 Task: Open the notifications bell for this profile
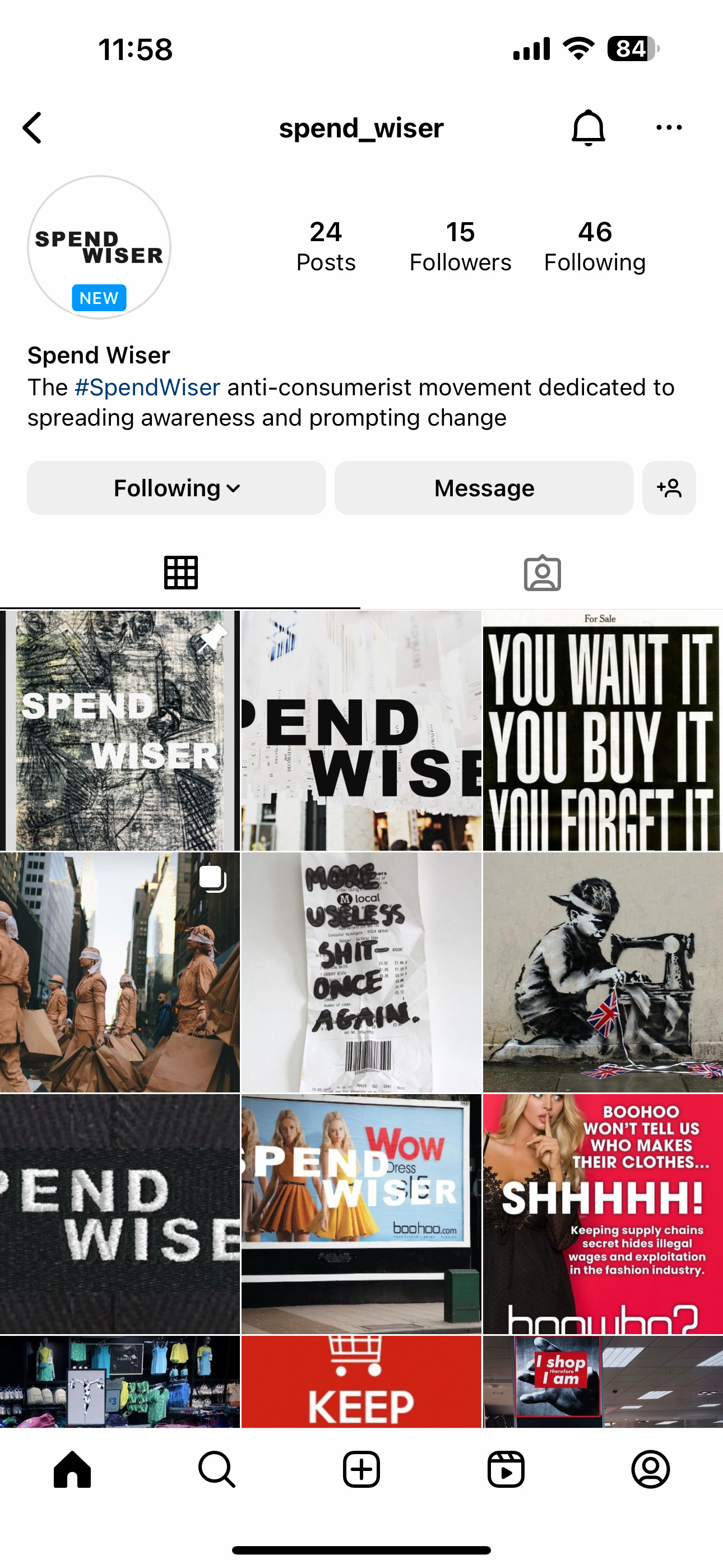point(588,128)
